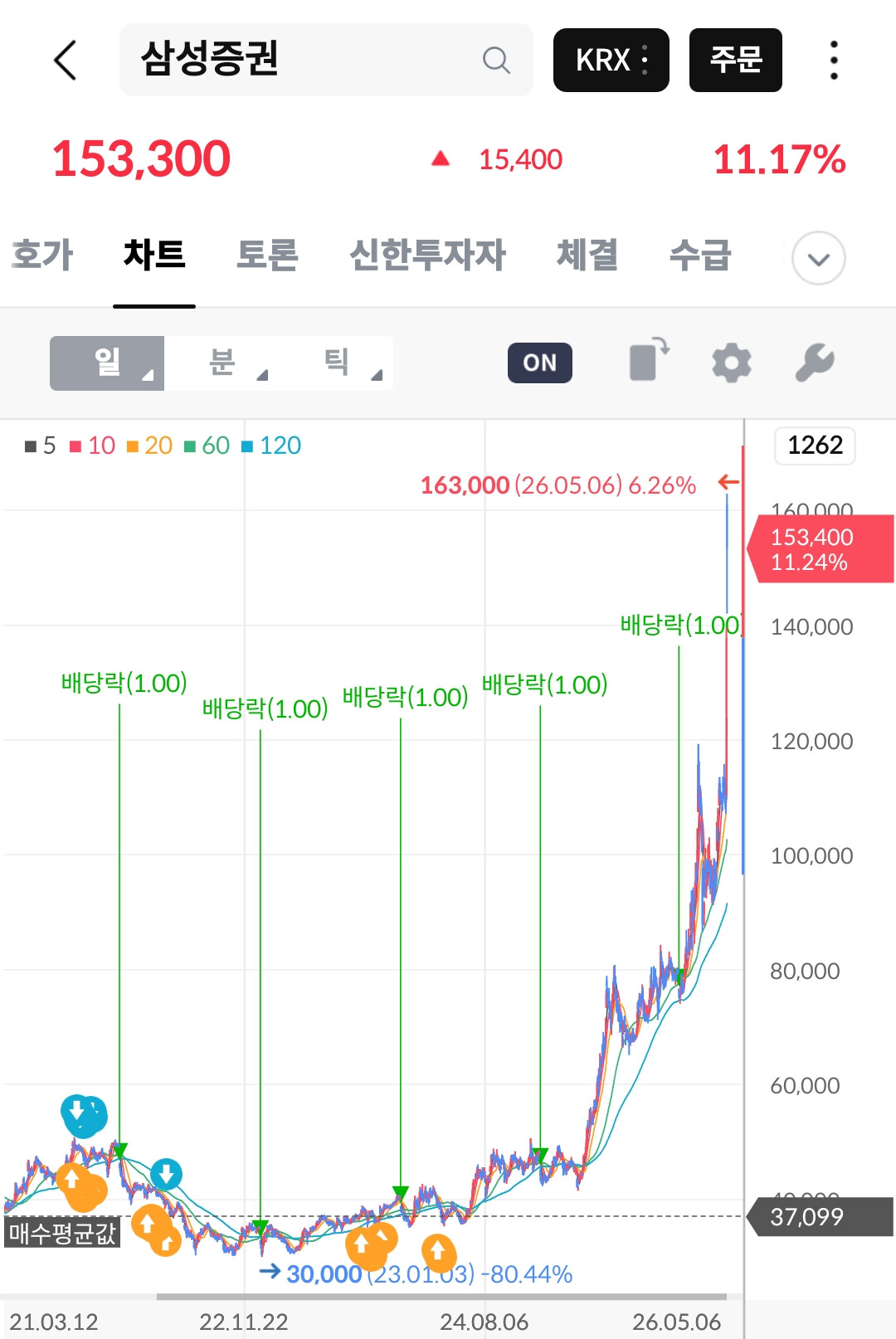The width and height of the screenshot is (896, 1339).
Task: Expand the tab list chevron
Action: click(819, 258)
